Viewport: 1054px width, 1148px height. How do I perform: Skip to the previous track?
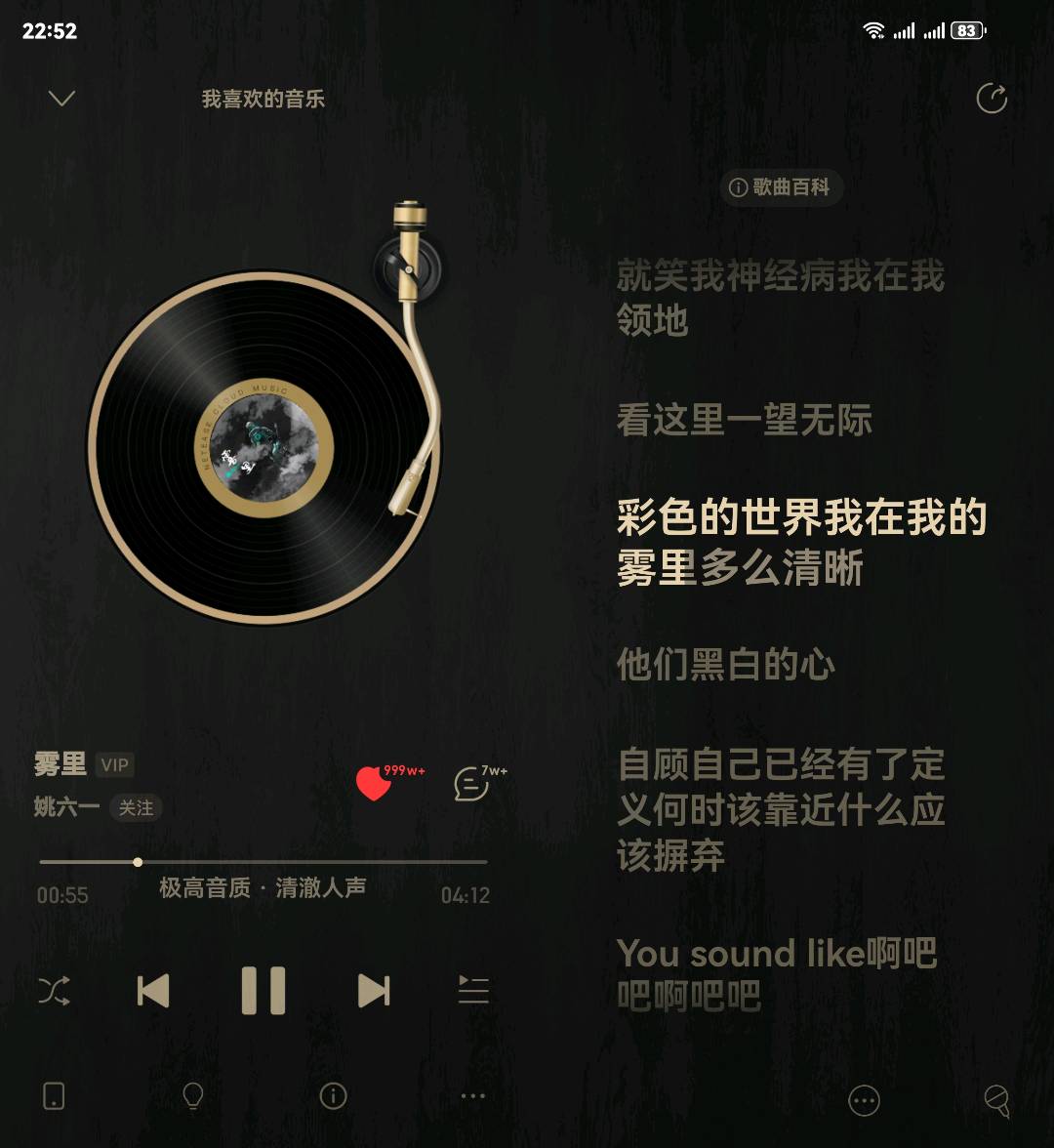153,991
